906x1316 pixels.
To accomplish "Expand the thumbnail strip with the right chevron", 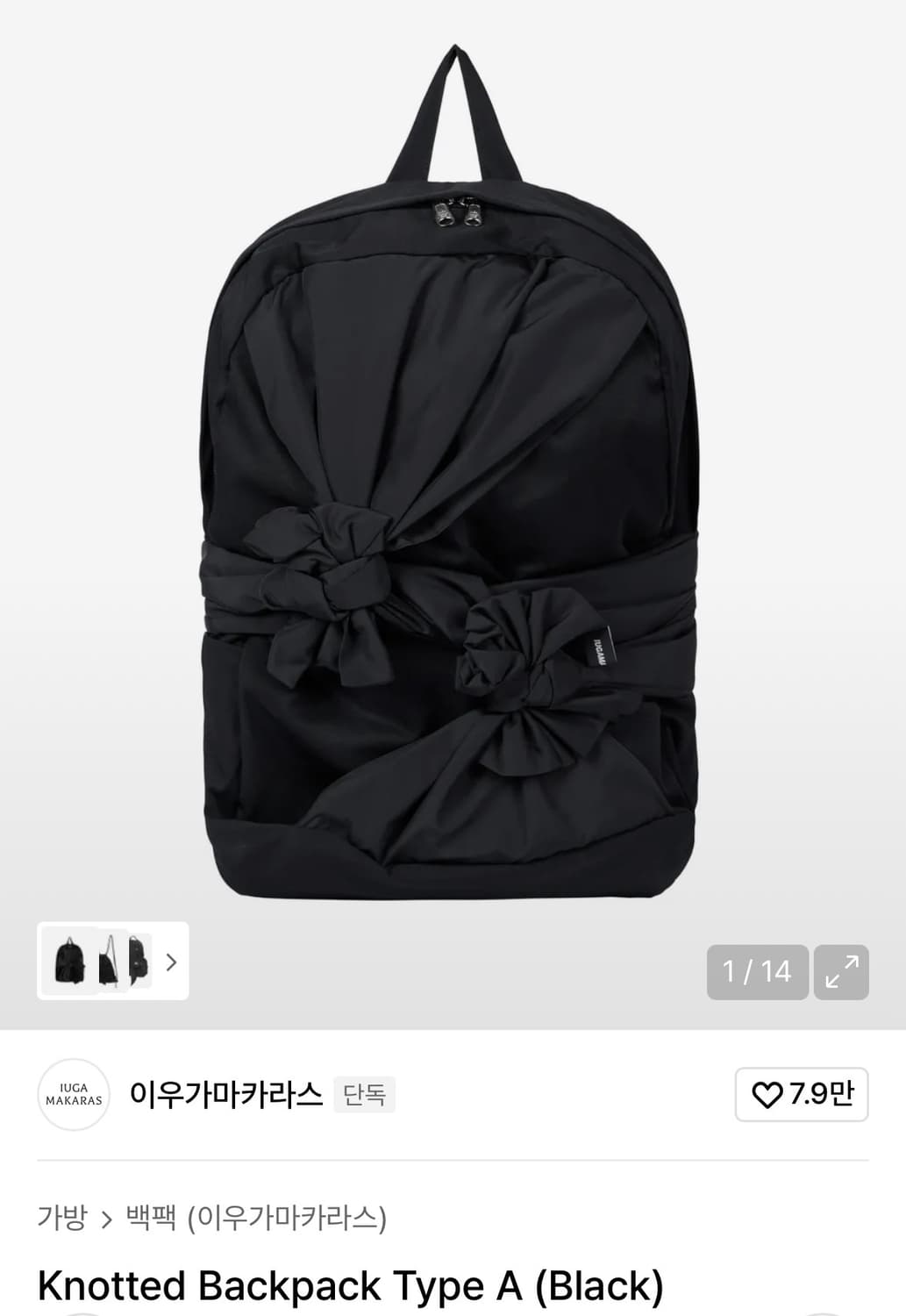I will coord(172,962).
